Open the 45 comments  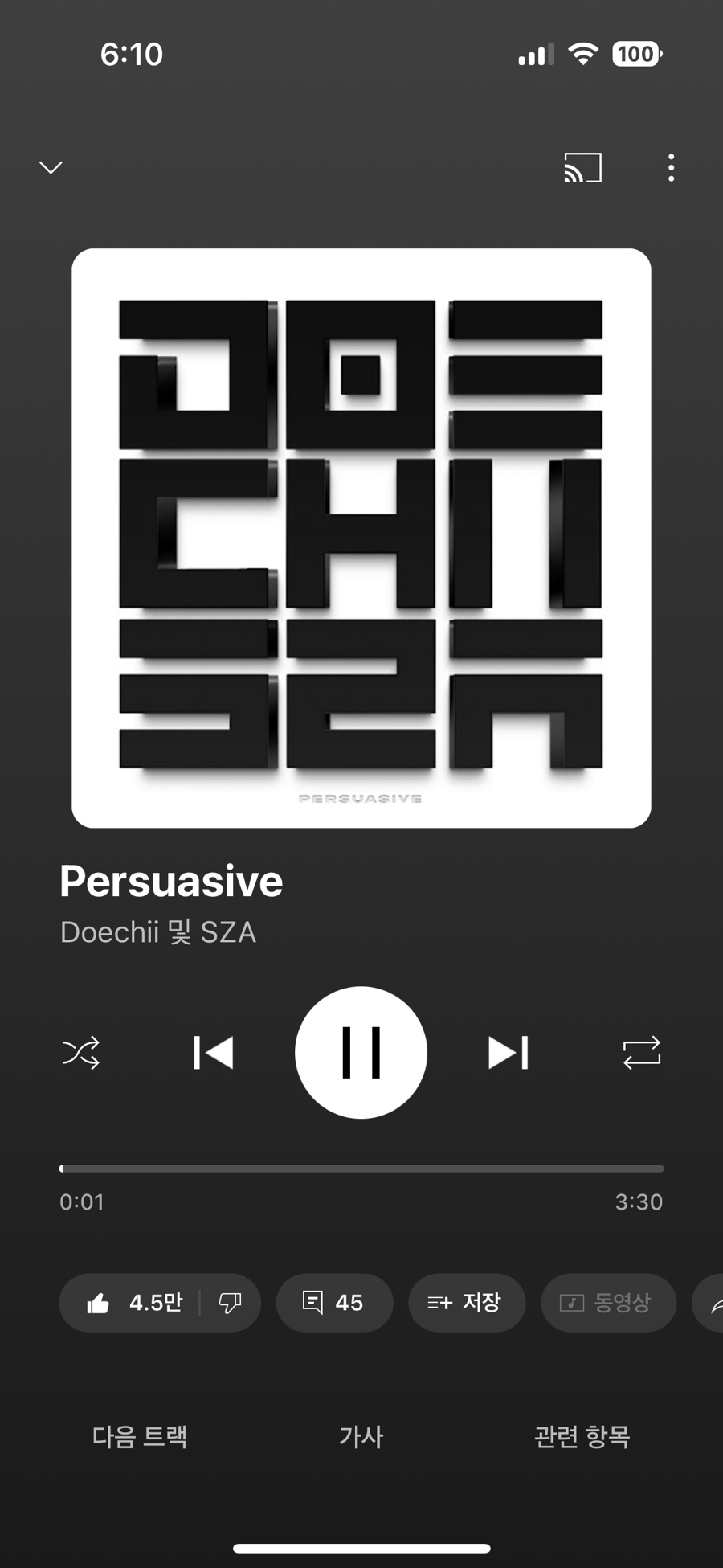[x=334, y=1303]
